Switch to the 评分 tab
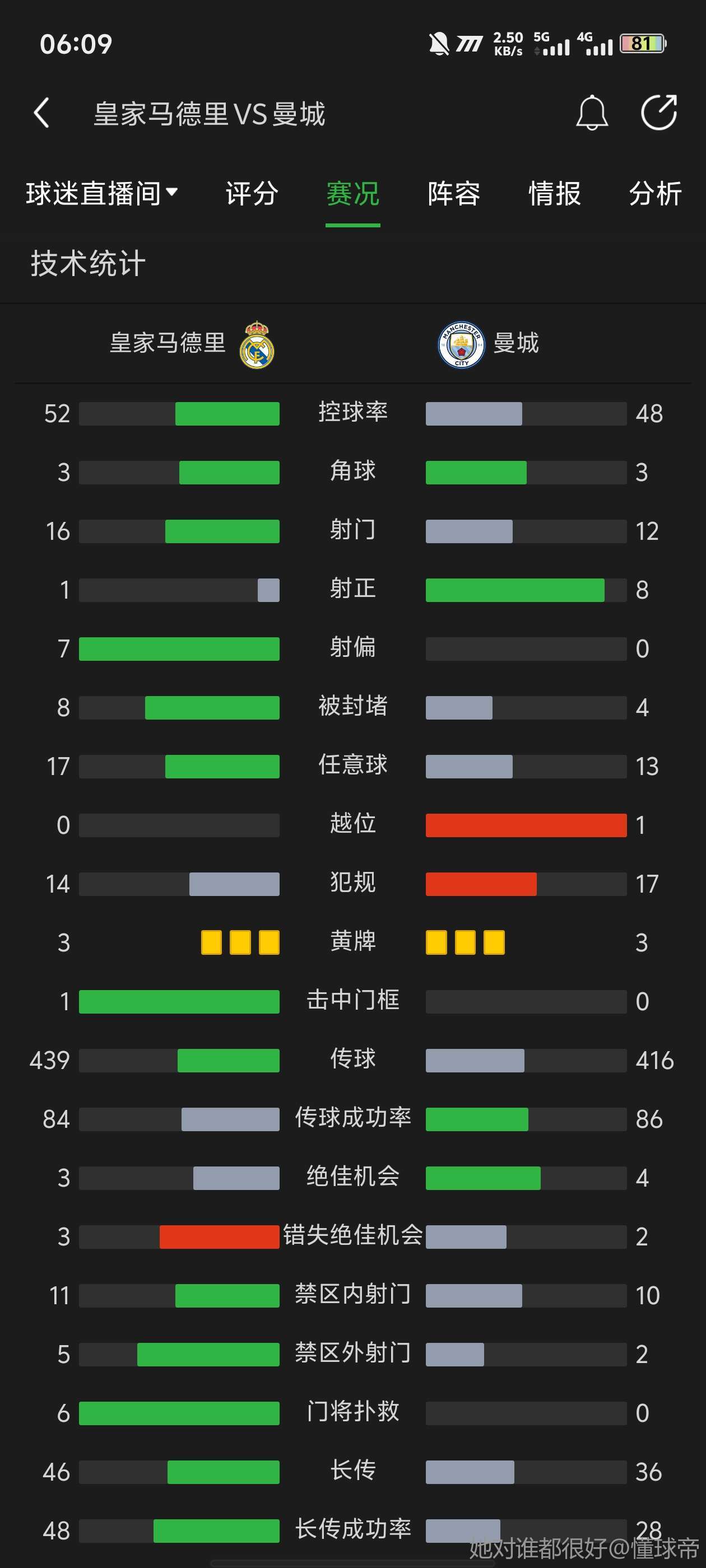The width and height of the screenshot is (706, 1568). (252, 194)
